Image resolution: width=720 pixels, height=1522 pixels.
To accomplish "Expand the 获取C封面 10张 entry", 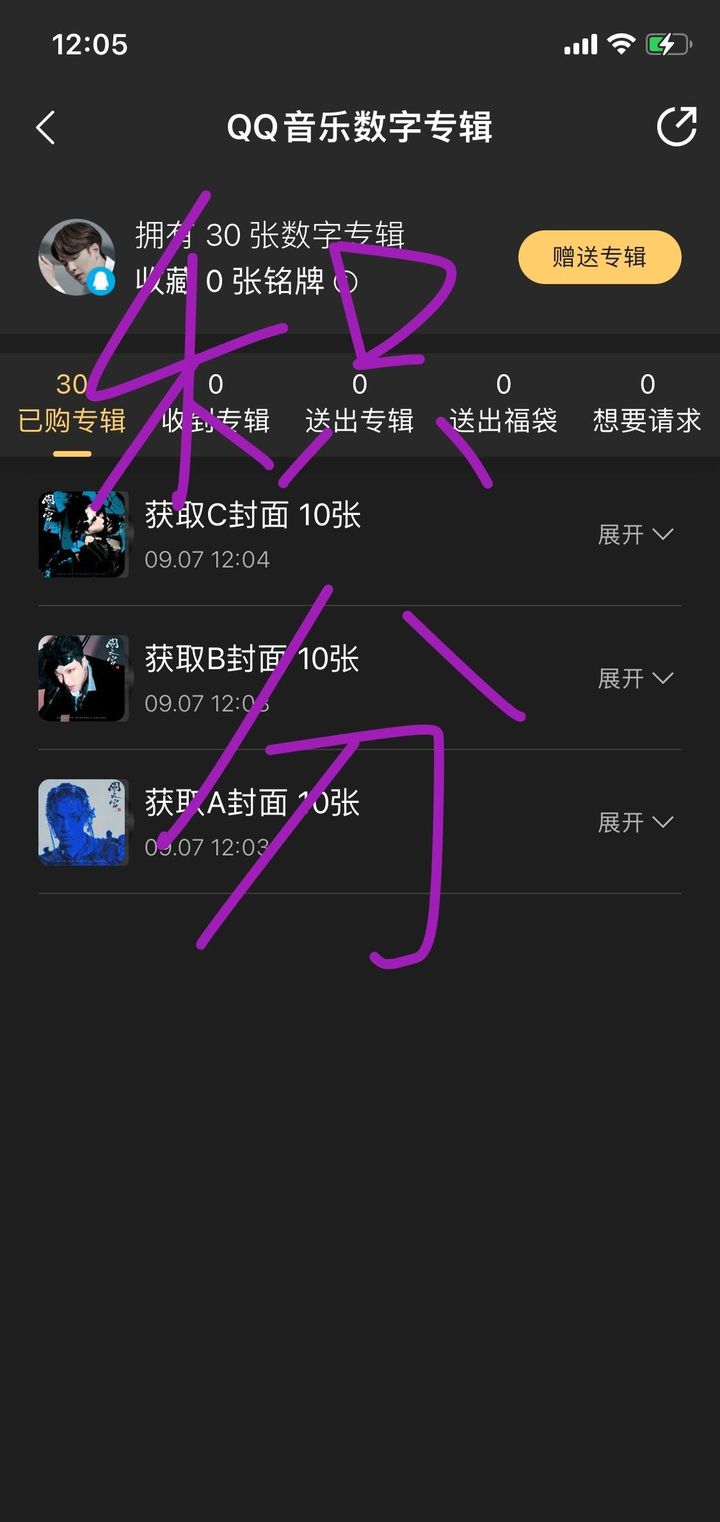I will coord(635,534).
